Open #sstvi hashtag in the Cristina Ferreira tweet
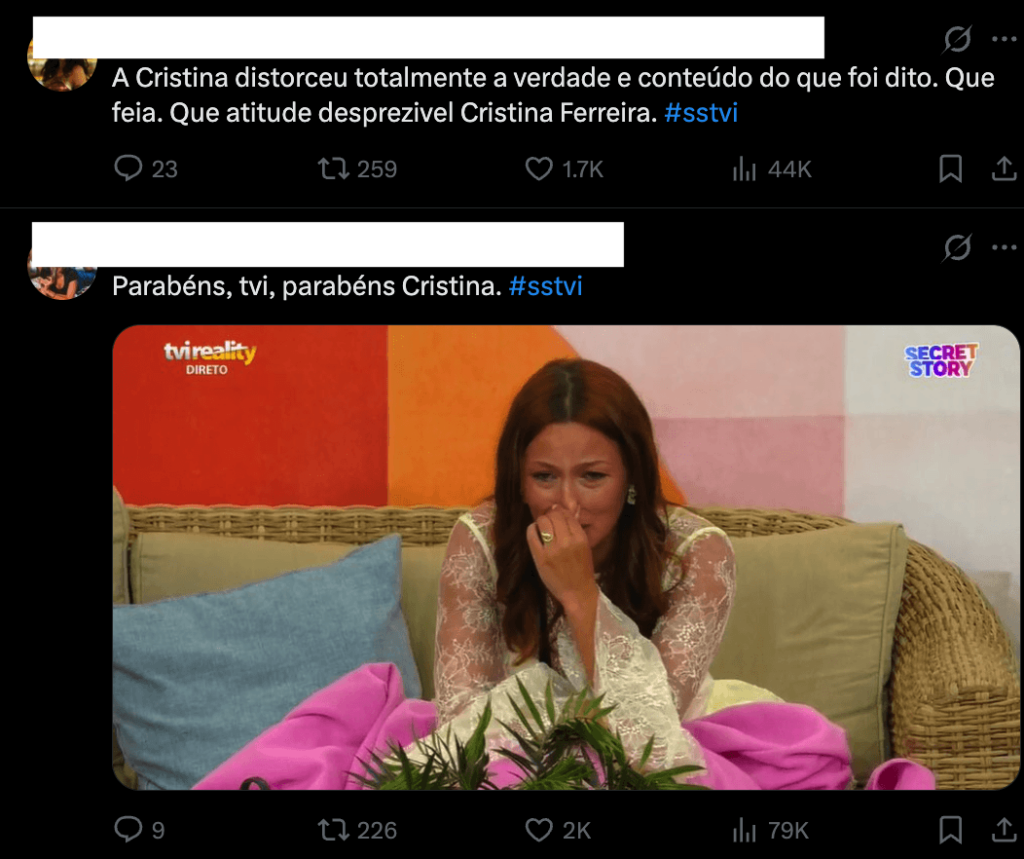The image size is (1024, 859). (701, 113)
